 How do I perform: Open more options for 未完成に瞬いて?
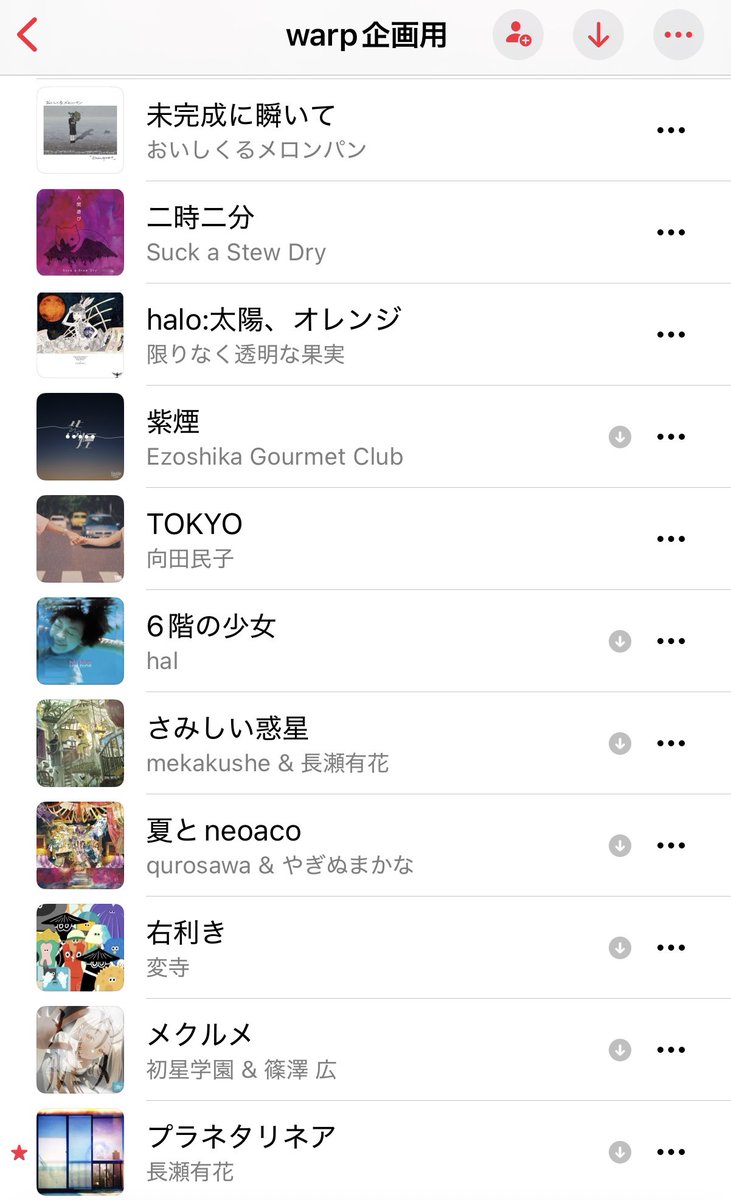[670, 130]
